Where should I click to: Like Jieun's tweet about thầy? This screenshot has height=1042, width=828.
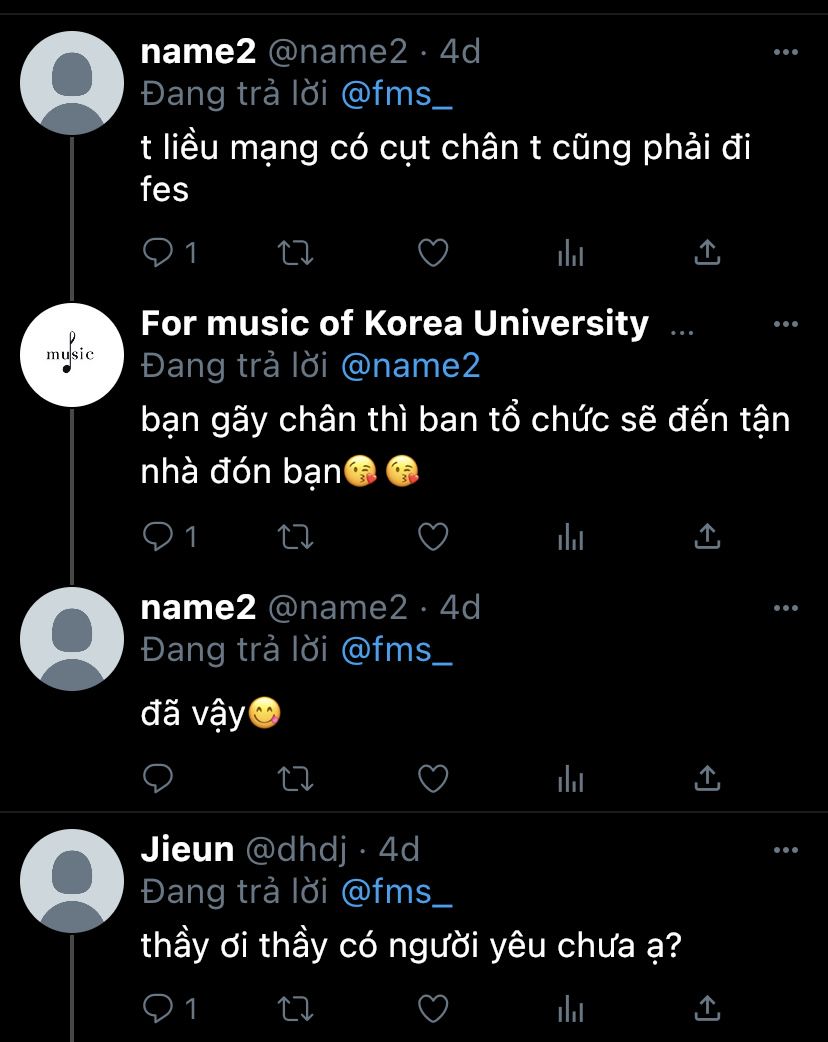pyautogui.click(x=432, y=1007)
